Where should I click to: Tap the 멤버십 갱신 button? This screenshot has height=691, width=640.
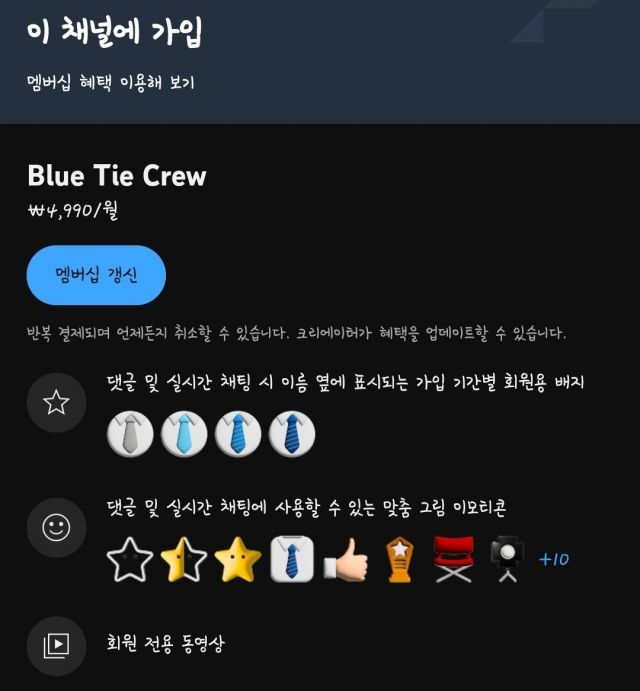pos(96,275)
